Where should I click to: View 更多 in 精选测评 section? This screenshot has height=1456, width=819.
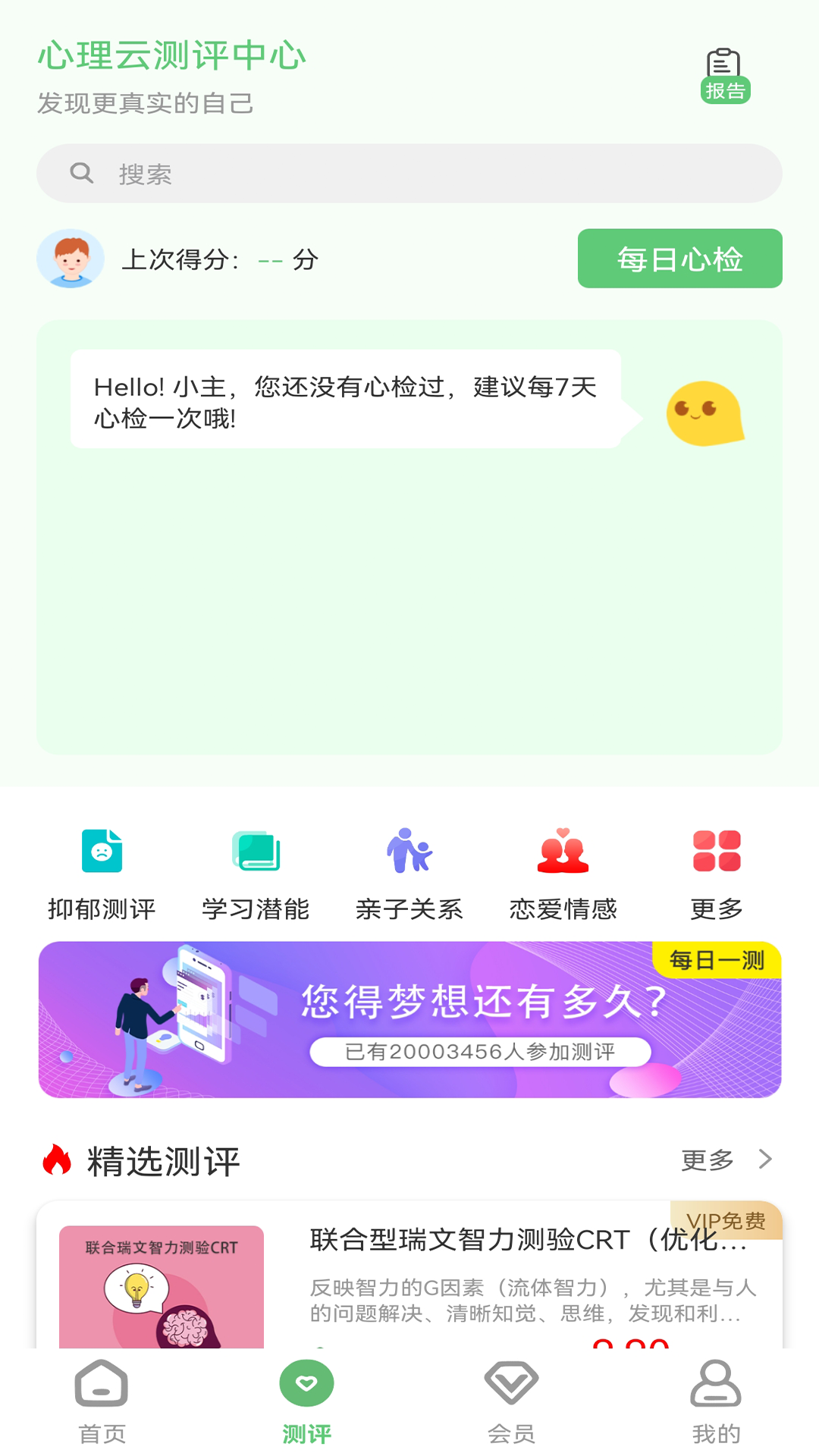tap(726, 1159)
